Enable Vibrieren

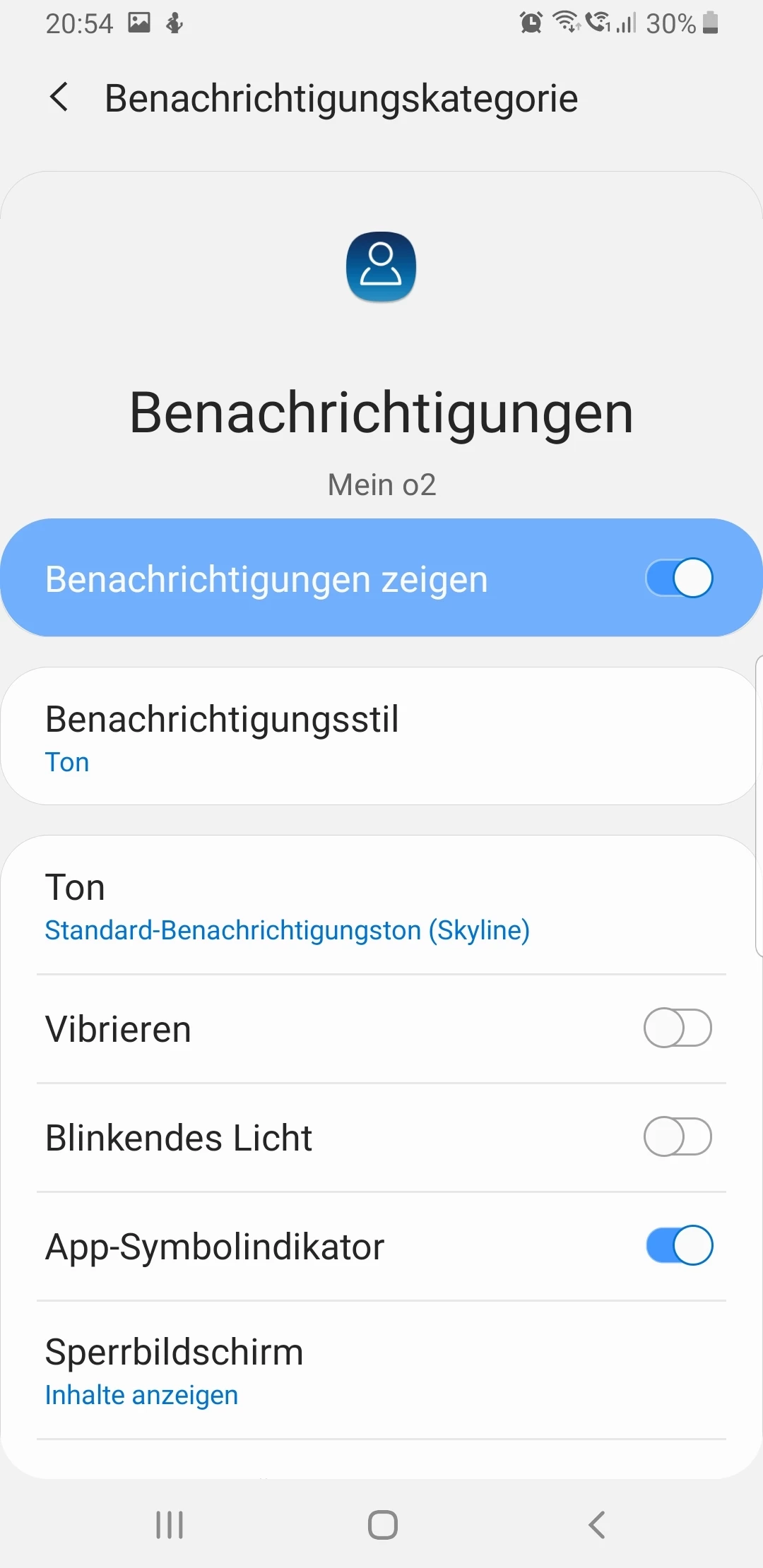pos(677,1028)
